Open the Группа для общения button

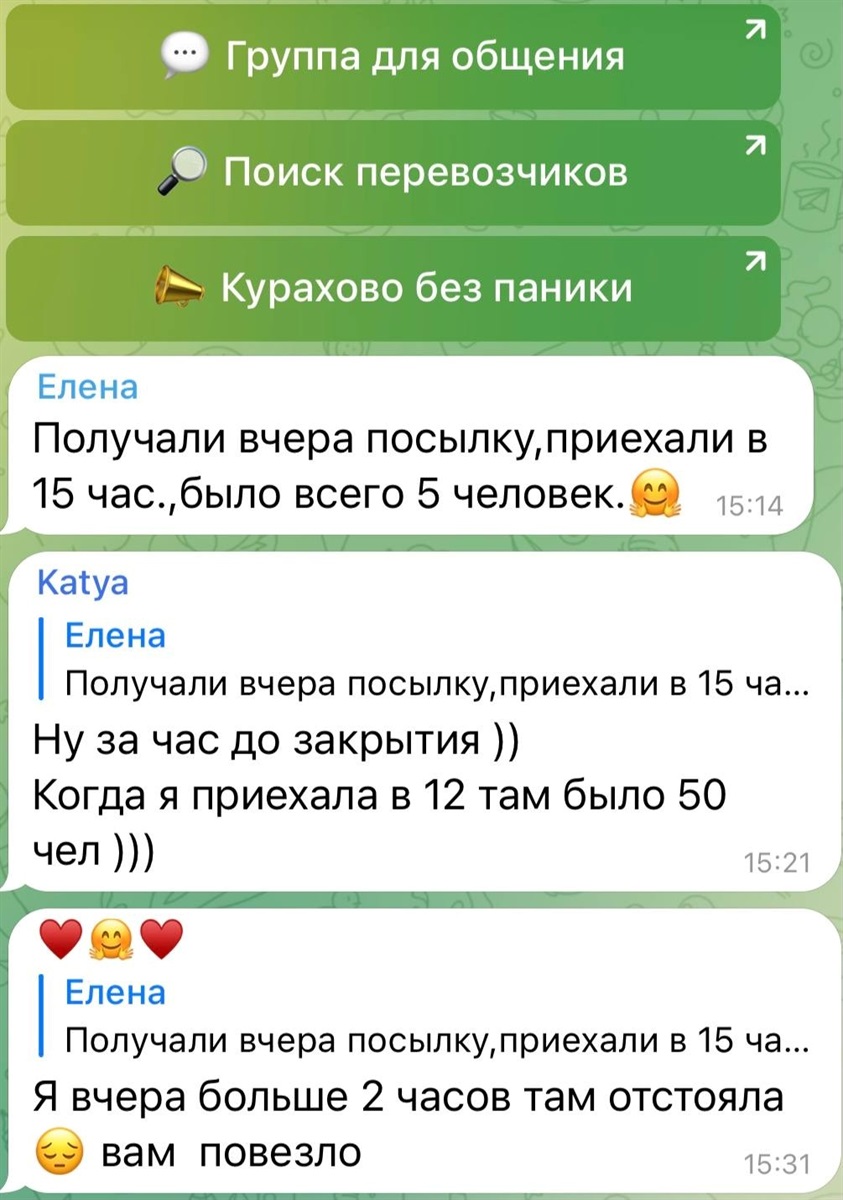[x=392, y=57]
